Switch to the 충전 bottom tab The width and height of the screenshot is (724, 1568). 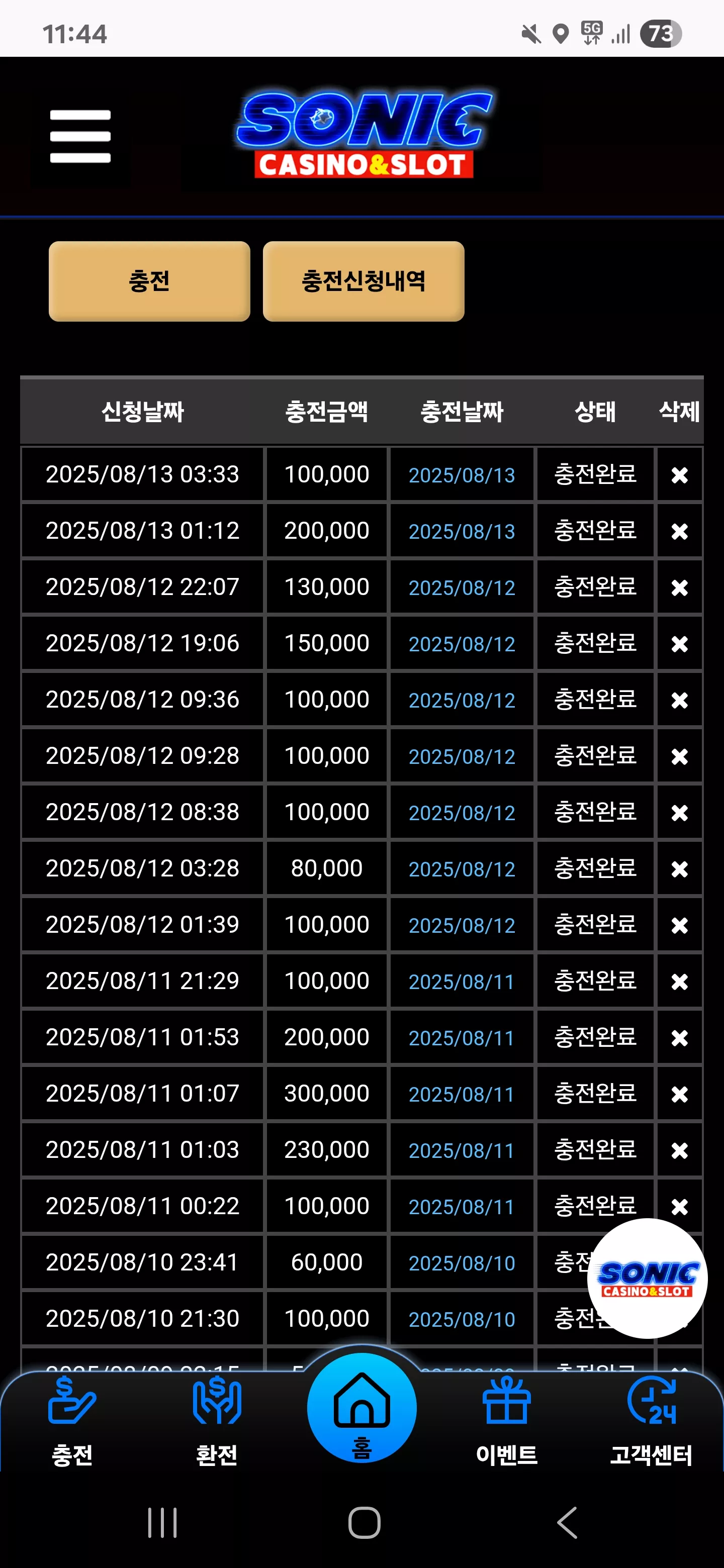[72, 1421]
